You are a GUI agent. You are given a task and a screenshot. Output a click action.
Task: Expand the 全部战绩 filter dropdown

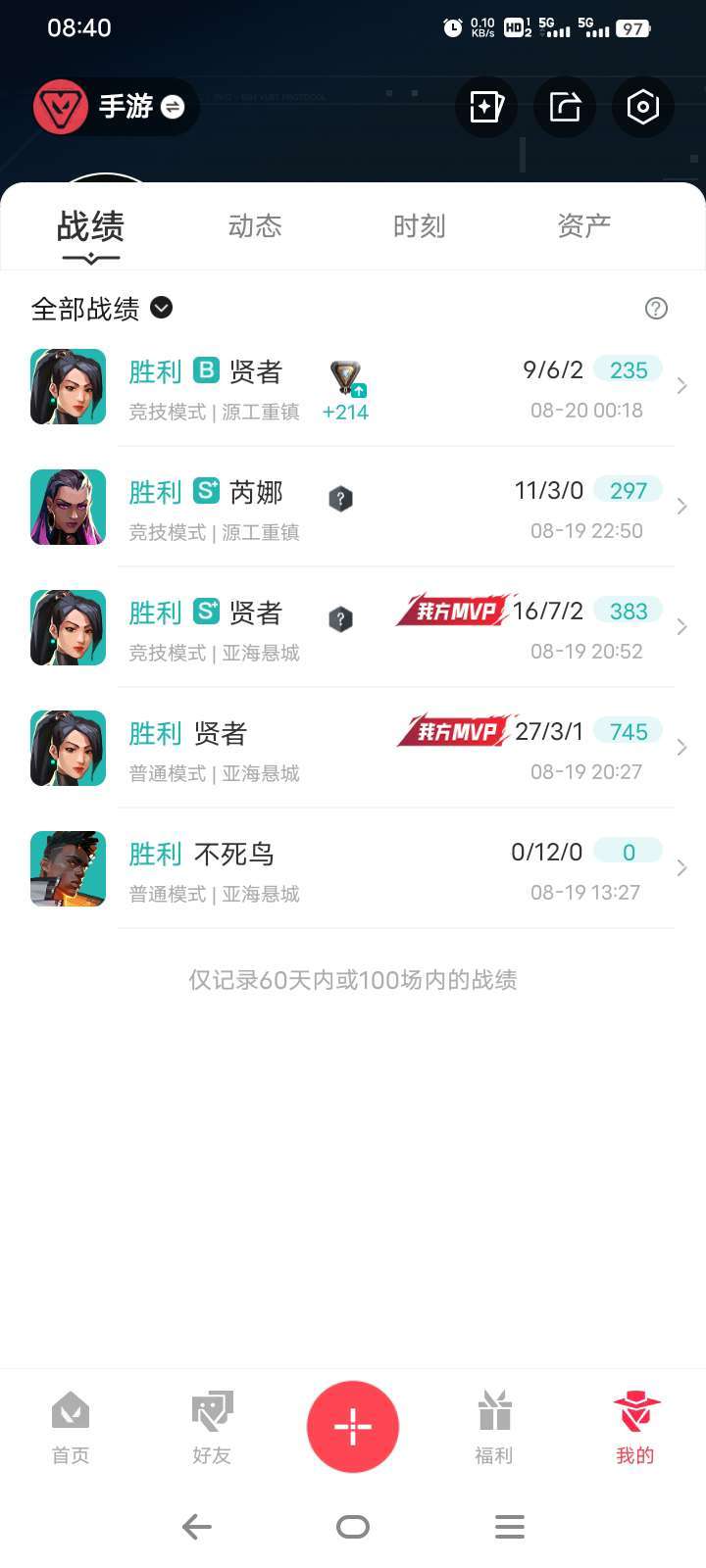tap(102, 309)
